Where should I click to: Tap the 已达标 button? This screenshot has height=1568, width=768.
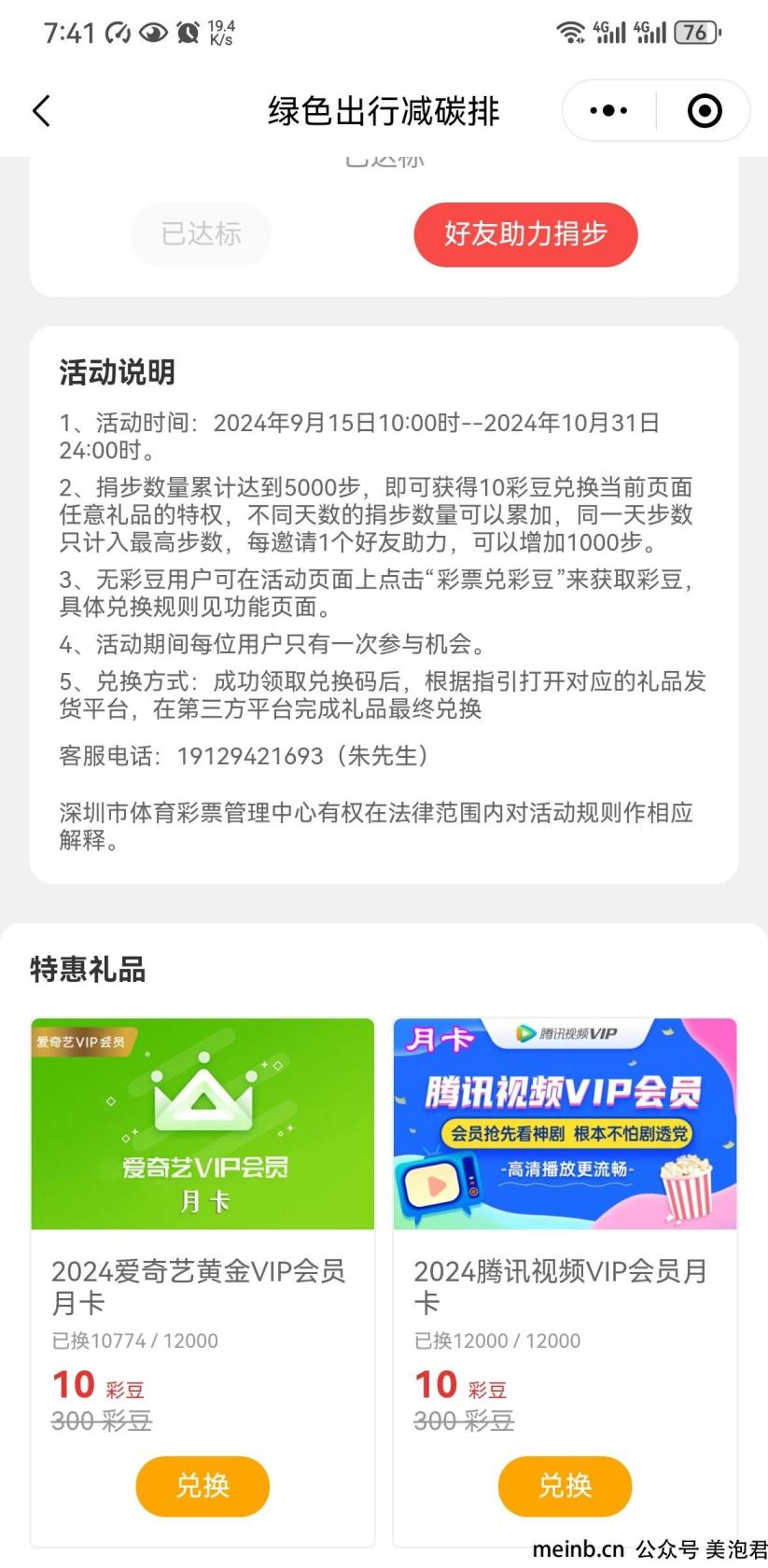[201, 233]
